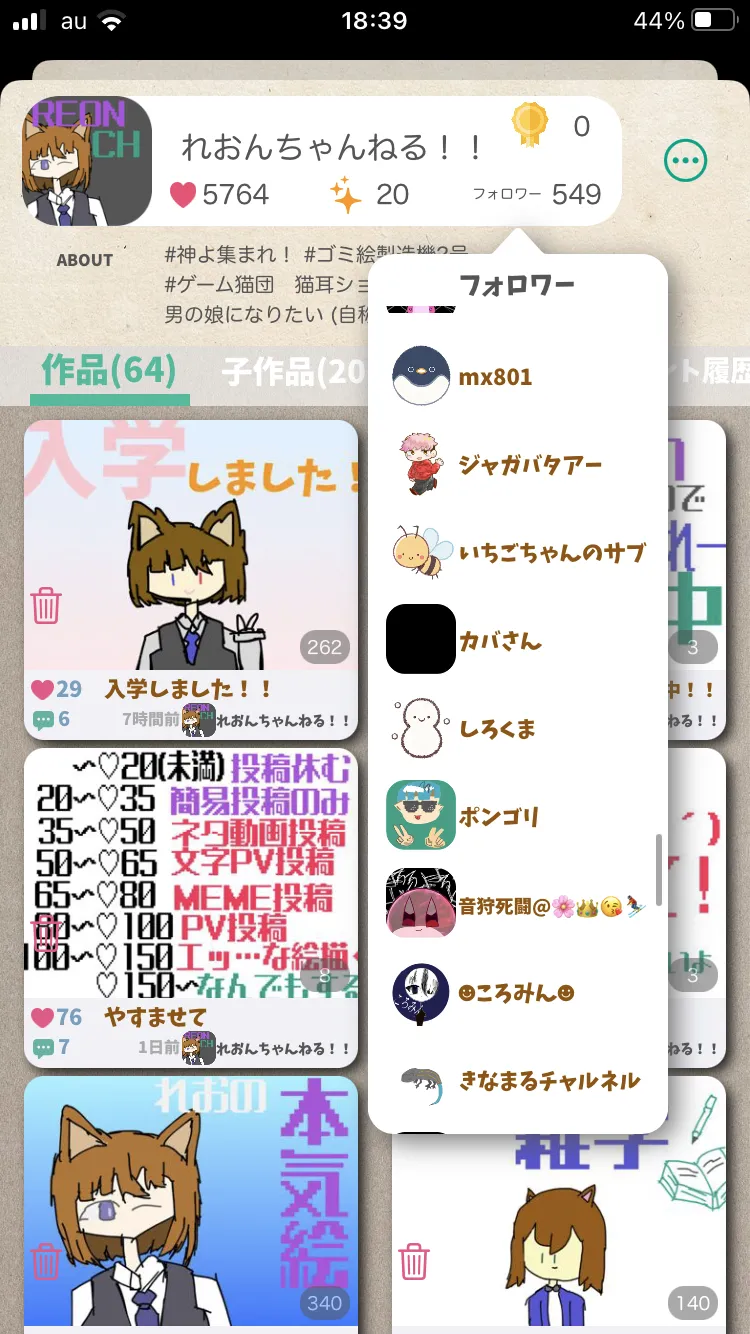
Task: Open the やすませて work
Action: pos(191,873)
